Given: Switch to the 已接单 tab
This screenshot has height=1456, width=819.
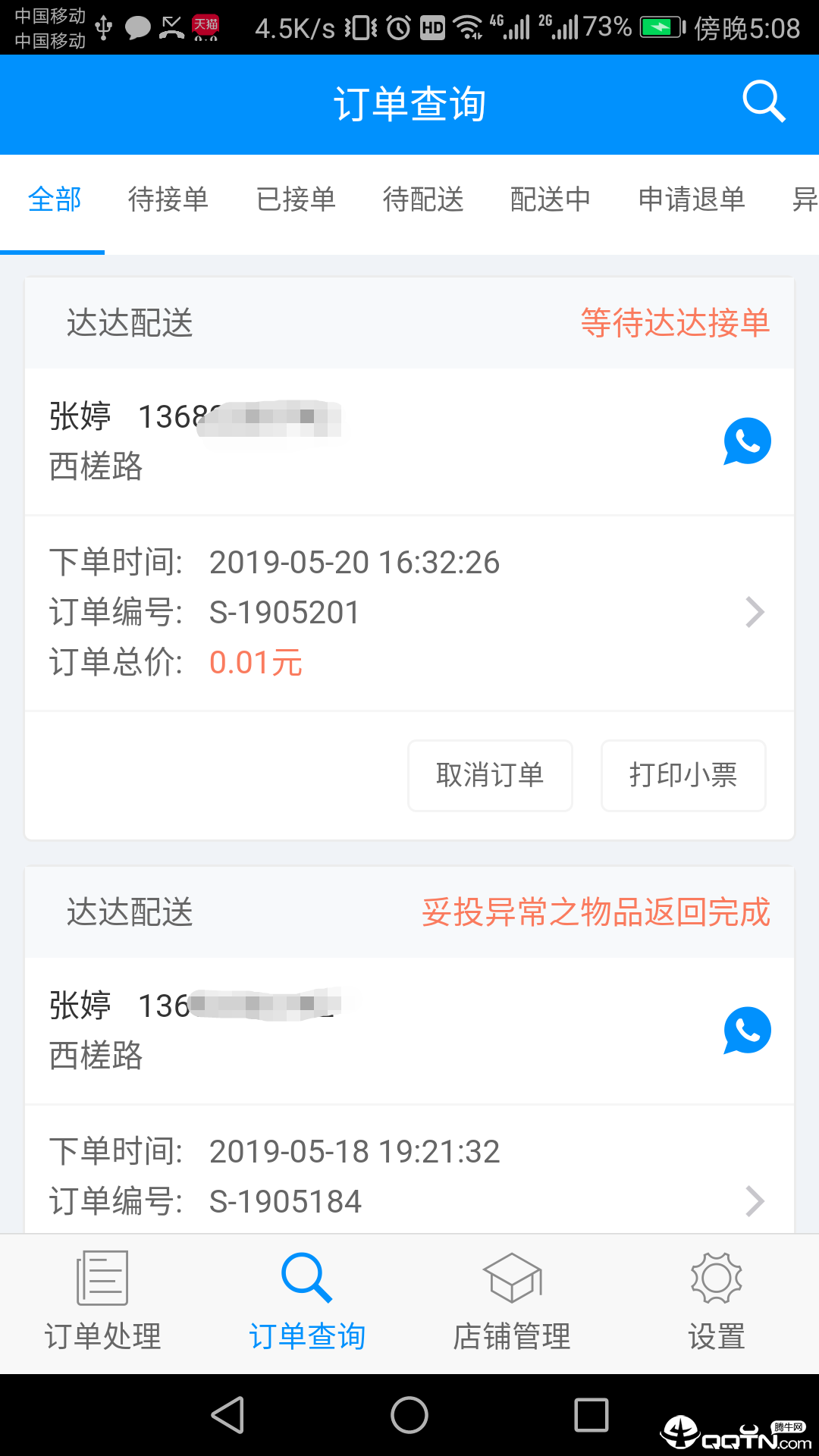Looking at the screenshot, I should click(x=296, y=199).
